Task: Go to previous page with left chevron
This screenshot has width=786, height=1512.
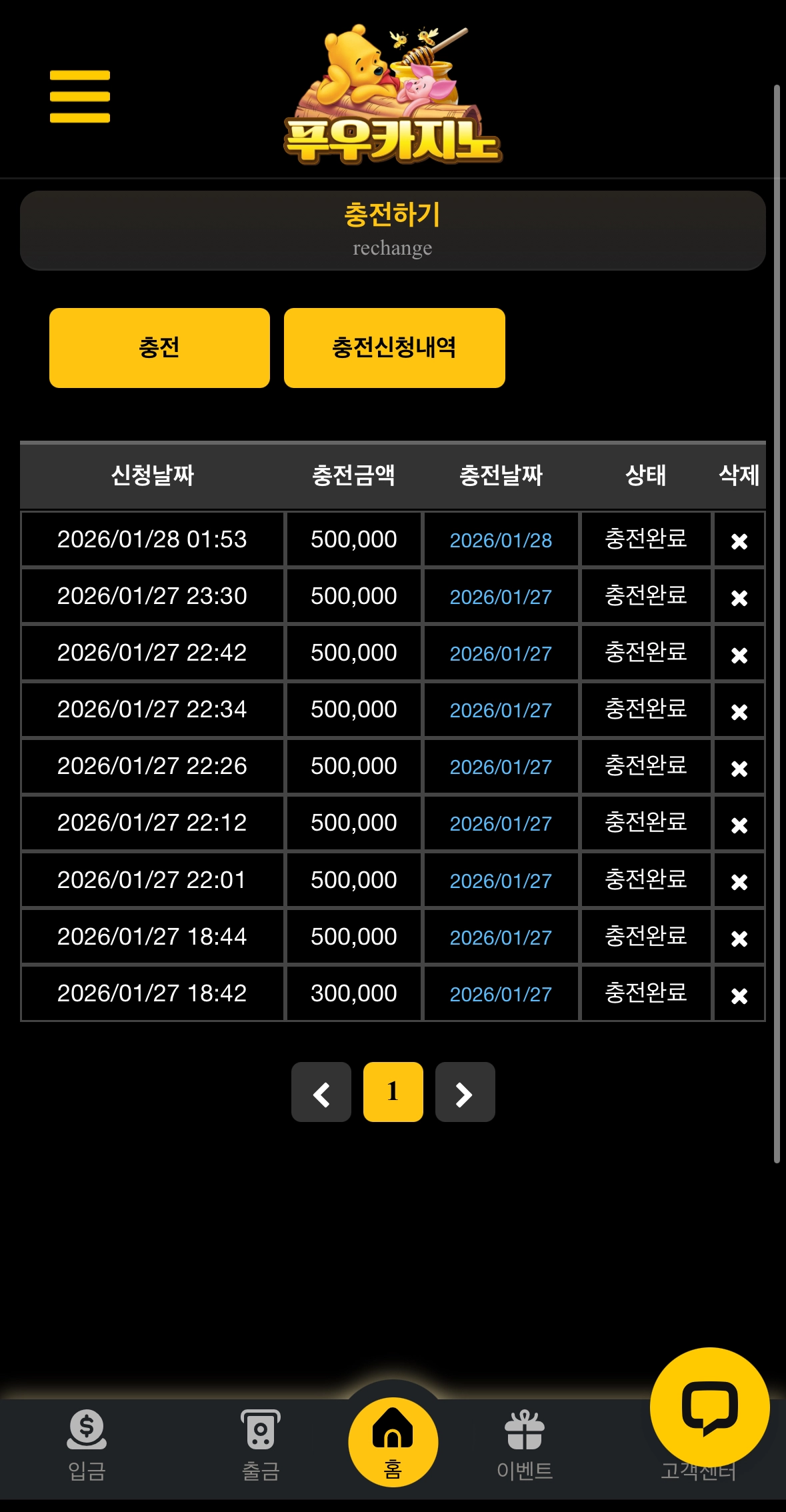Action: click(x=321, y=1092)
